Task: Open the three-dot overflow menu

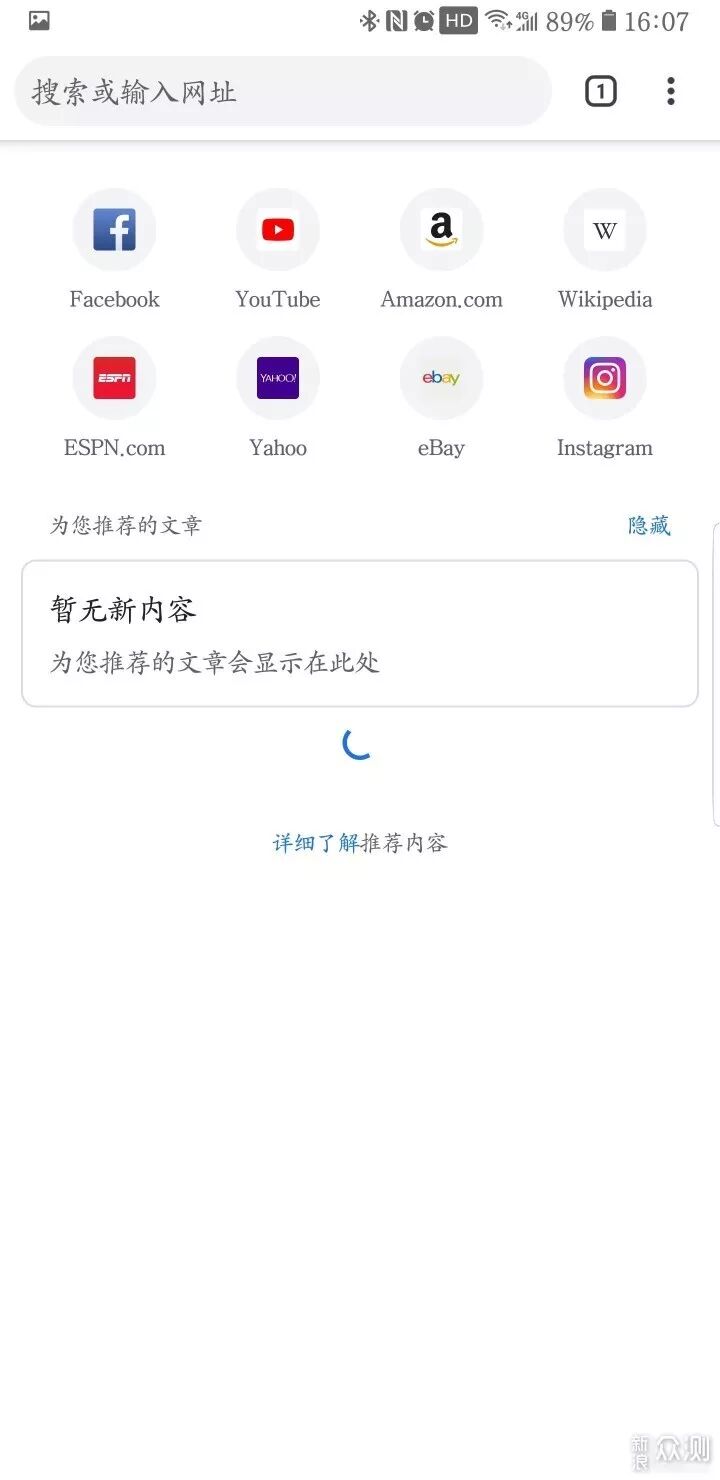Action: point(670,92)
